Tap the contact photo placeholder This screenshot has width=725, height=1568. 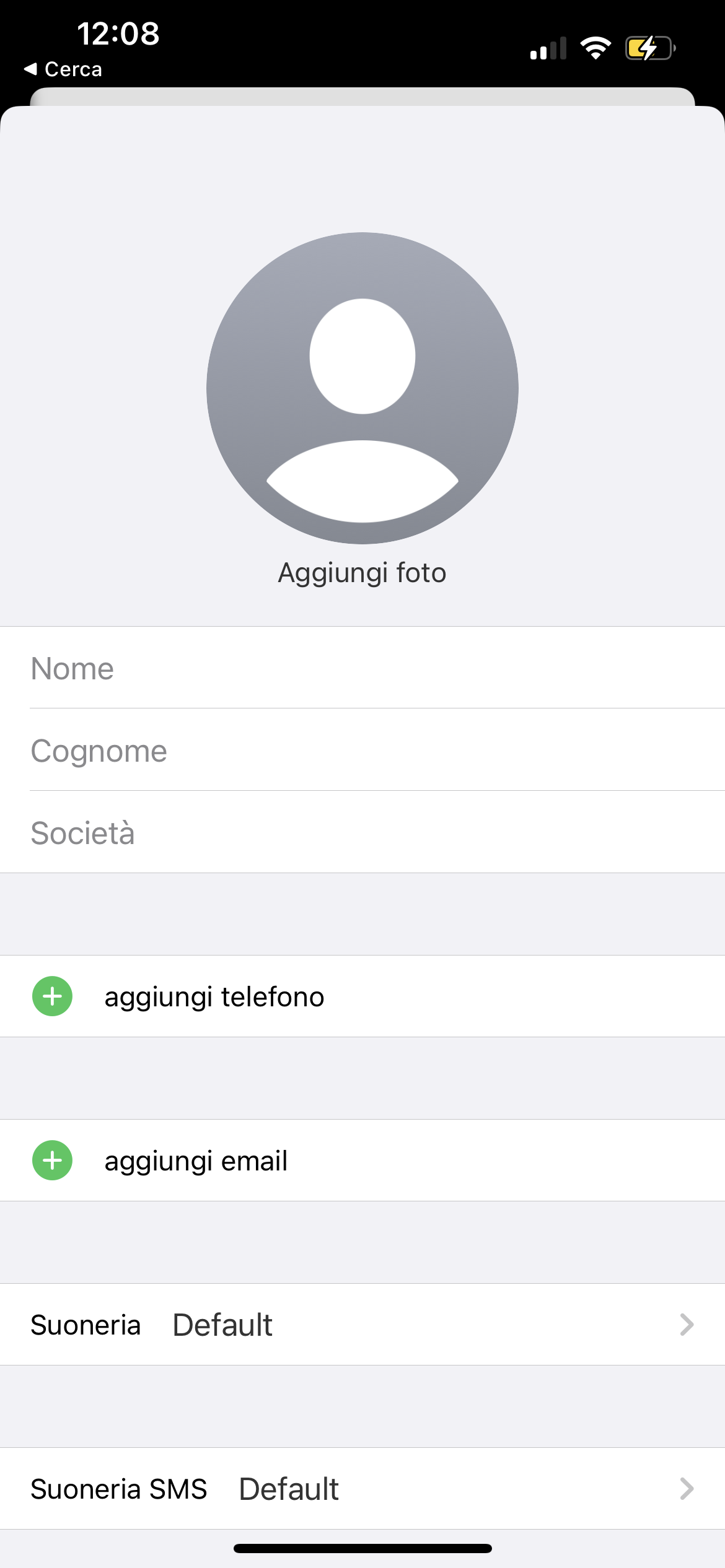pyautogui.click(x=362, y=388)
